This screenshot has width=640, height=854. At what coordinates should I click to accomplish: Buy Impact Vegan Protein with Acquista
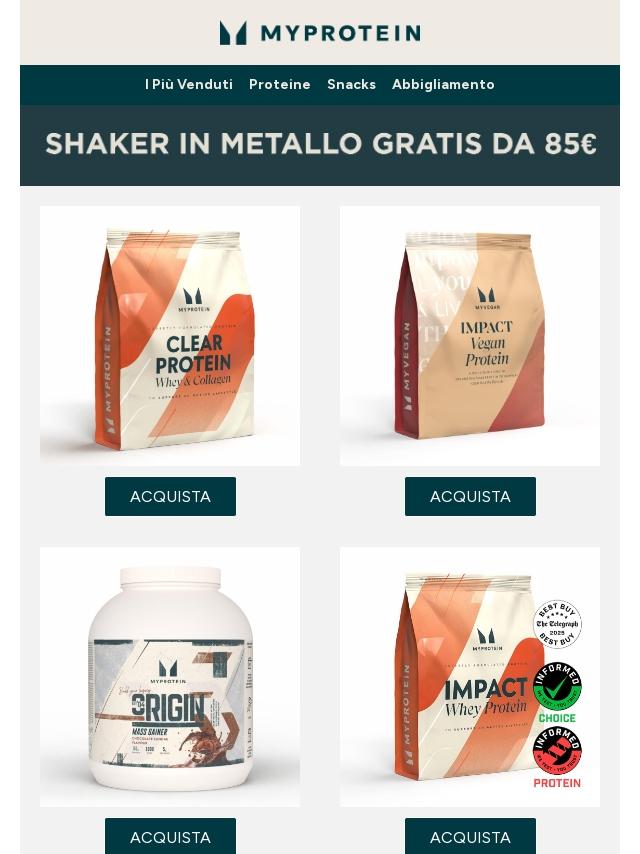click(x=470, y=496)
